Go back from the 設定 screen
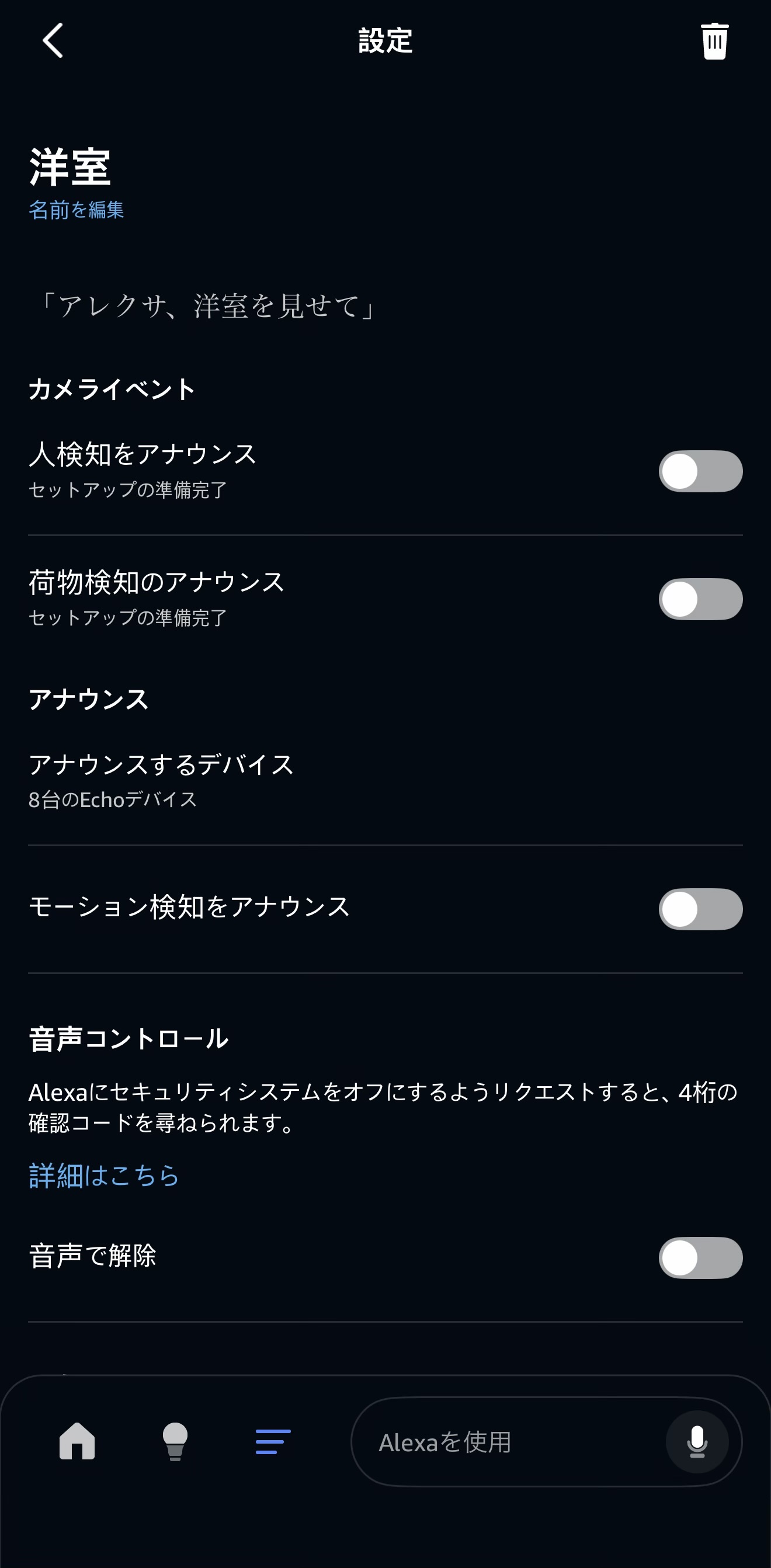The image size is (771, 1568). click(x=53, y=41)
